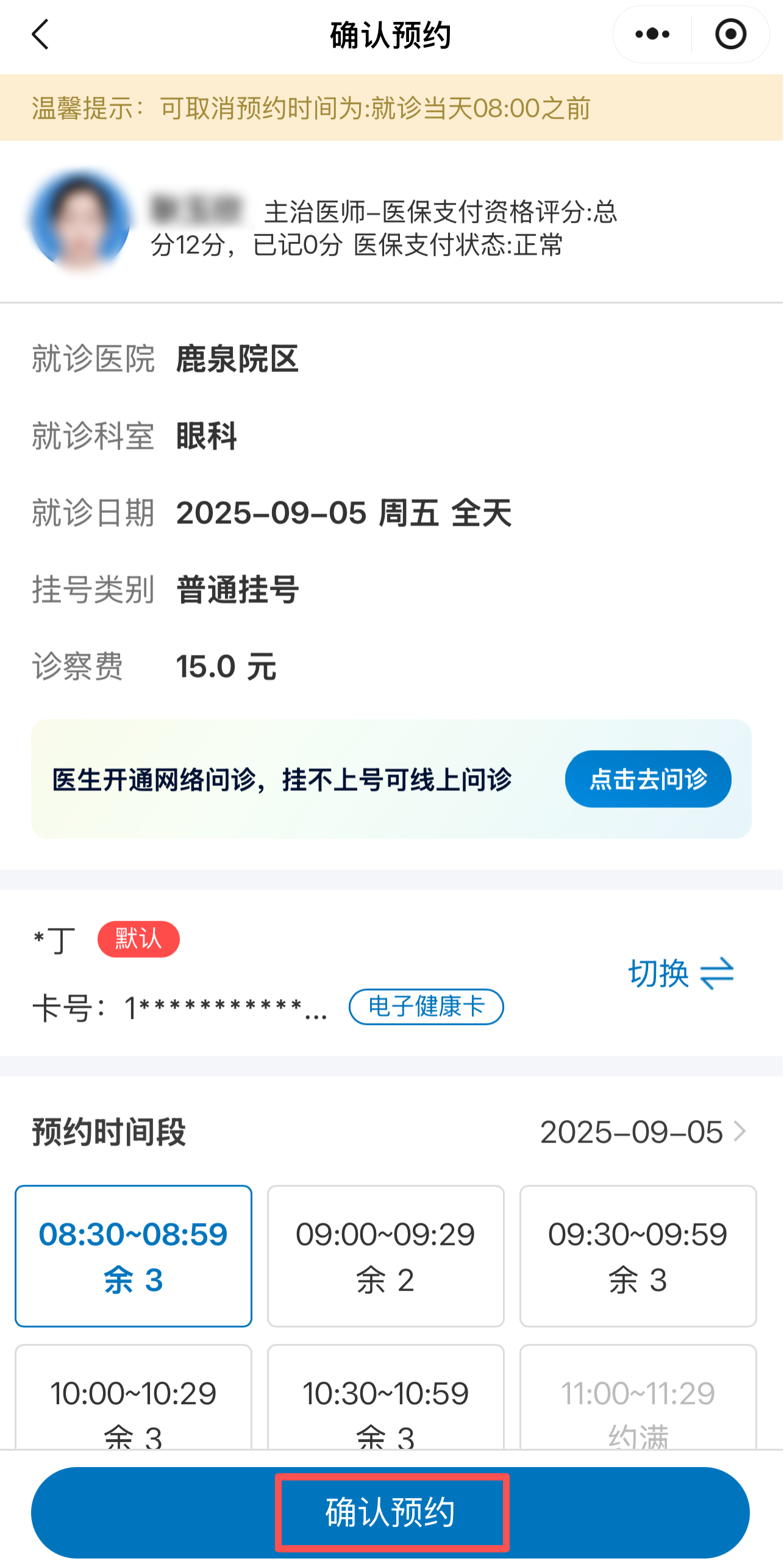Open the 电子健康卡 tag

coord(426,1006)
